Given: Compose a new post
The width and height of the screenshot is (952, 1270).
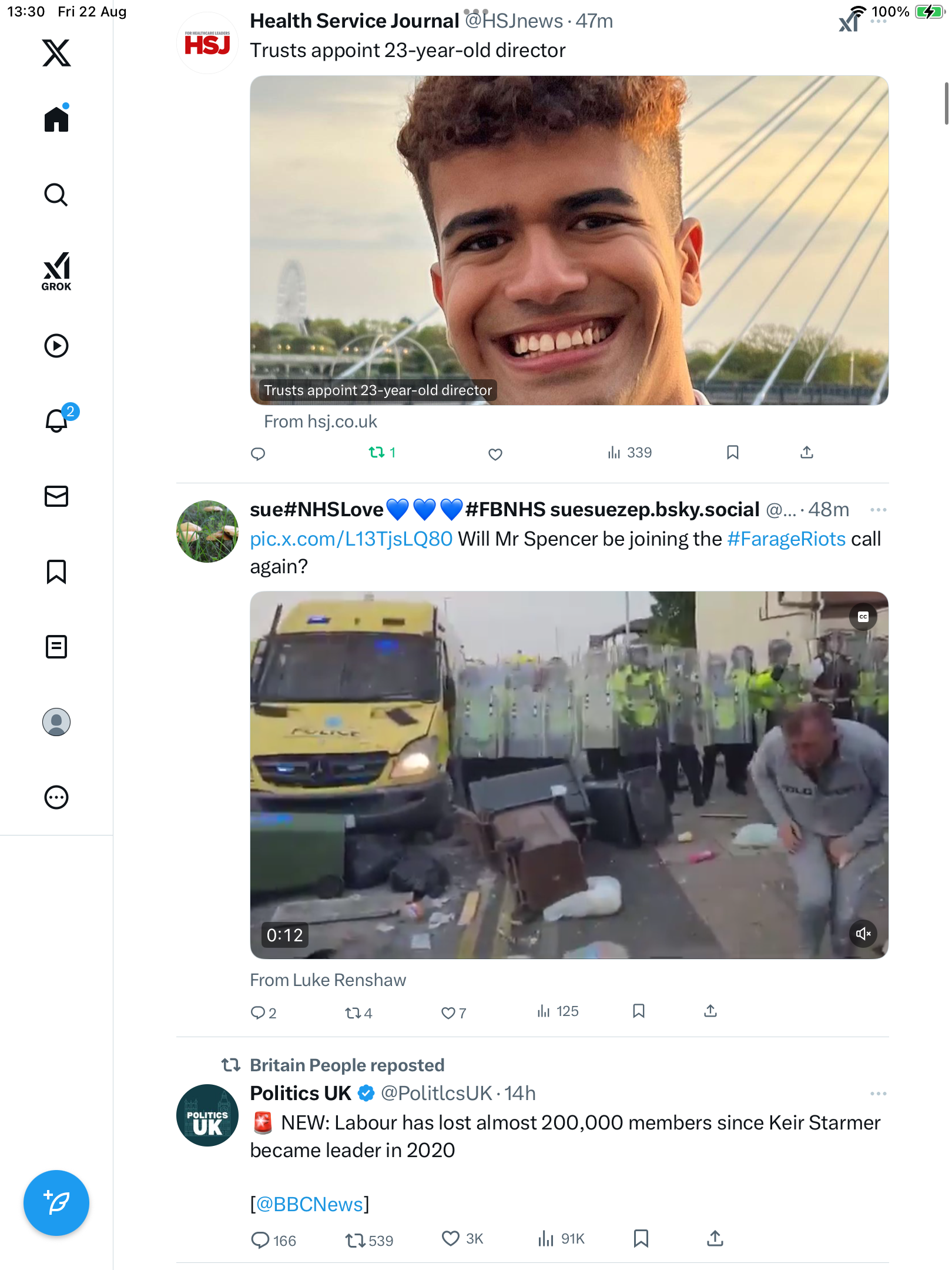Looking at the screenshot, I should coord(56,1203).
